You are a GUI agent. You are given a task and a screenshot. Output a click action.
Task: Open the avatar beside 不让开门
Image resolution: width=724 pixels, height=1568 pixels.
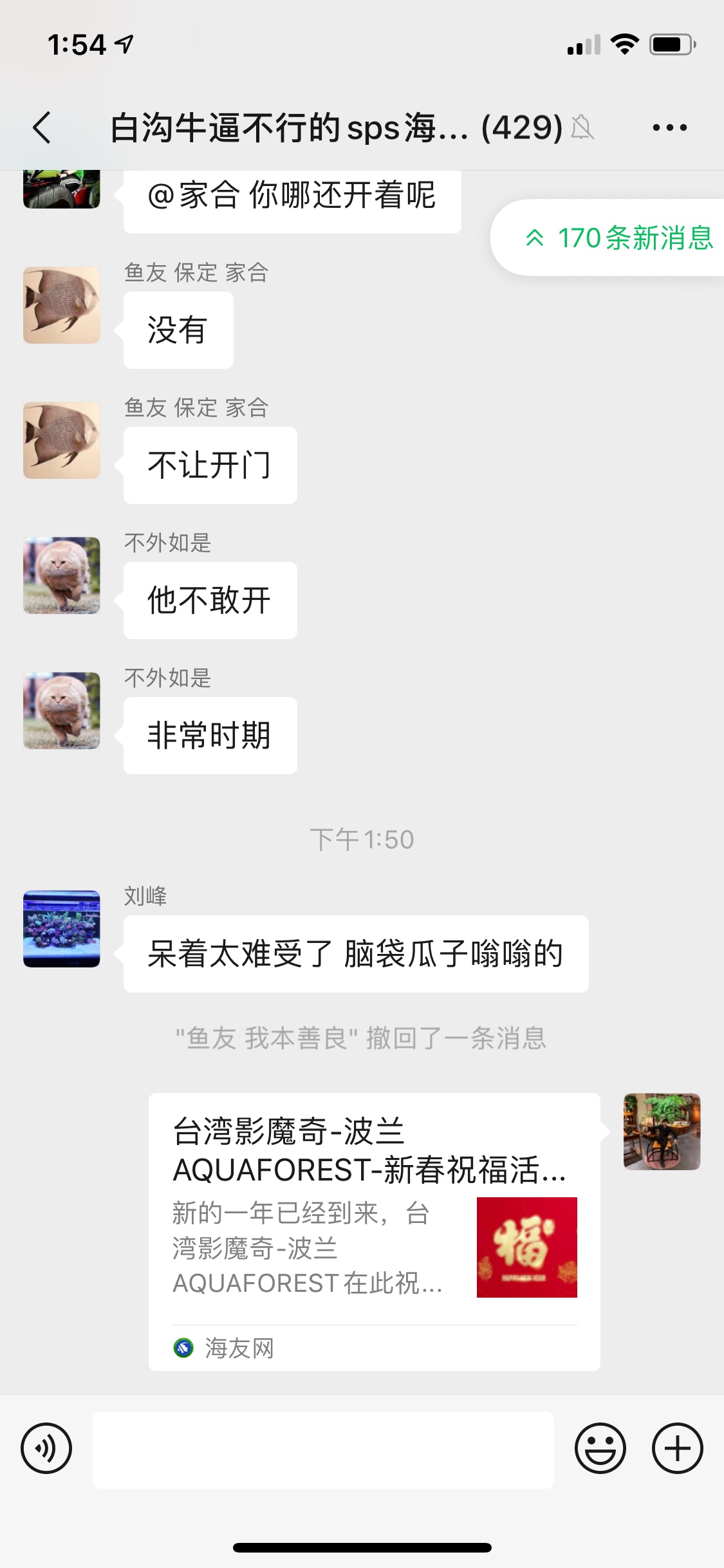62,440
